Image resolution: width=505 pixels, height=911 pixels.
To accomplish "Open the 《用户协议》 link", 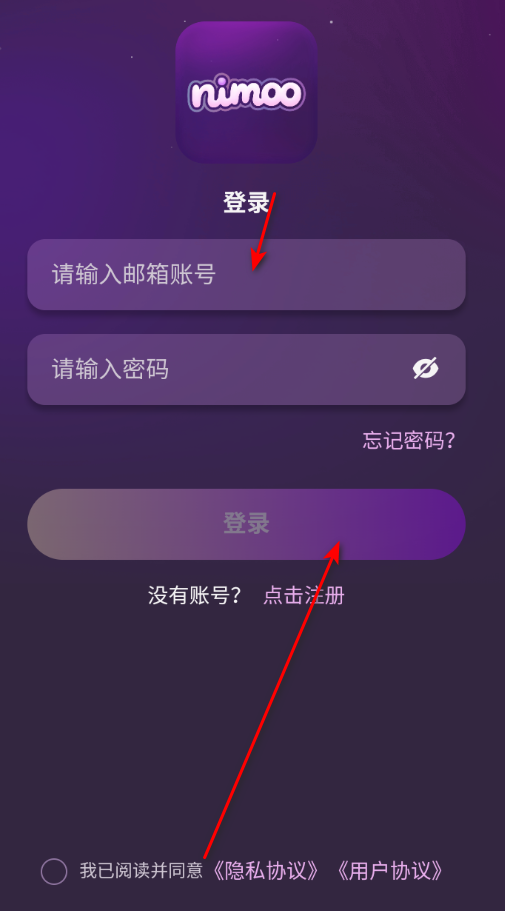I will (389, 870).
